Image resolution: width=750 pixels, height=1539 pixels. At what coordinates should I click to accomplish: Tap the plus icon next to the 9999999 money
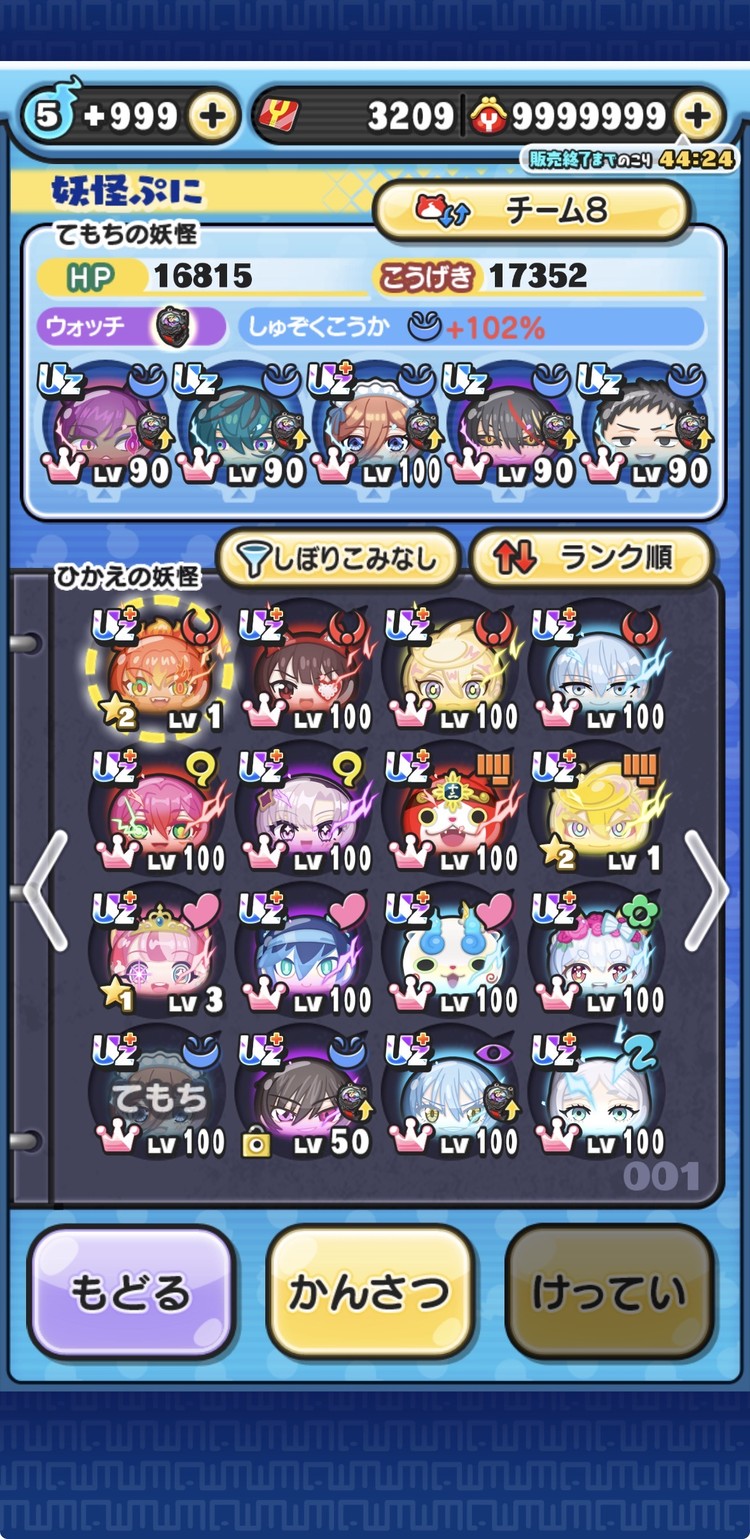700,116
